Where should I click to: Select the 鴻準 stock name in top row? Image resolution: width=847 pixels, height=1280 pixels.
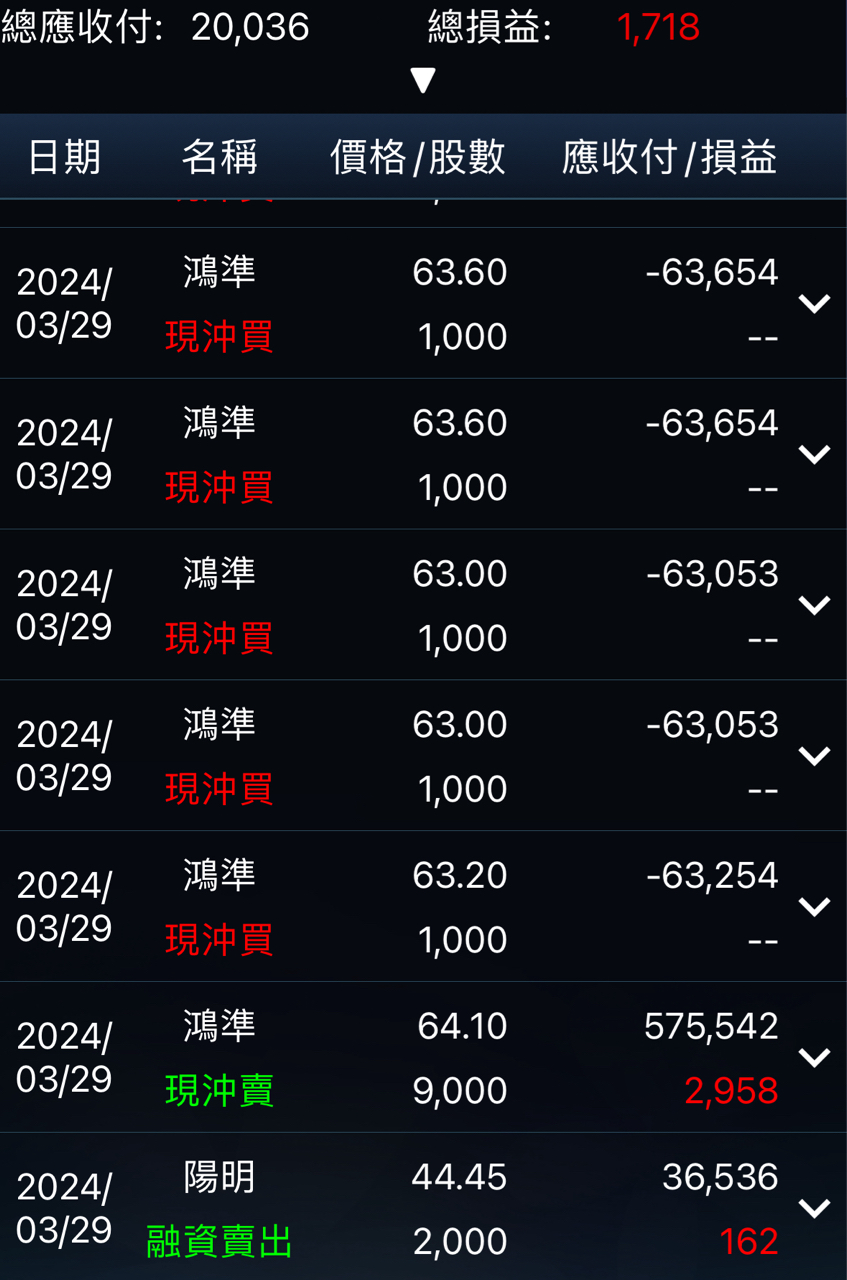pyautogui.click(x=218, y=272)
